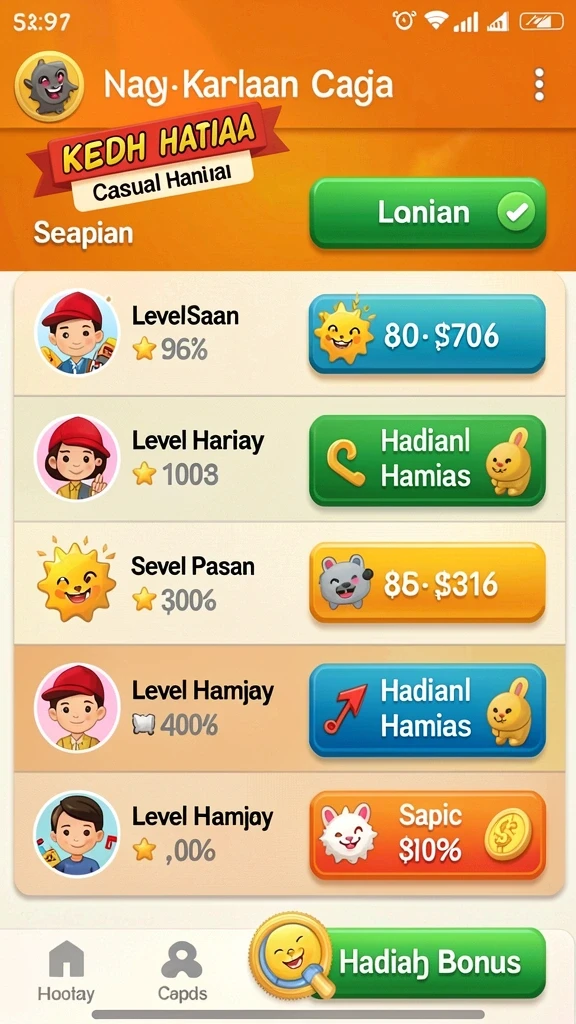
Task: Claim the orange Sapic $10% button
Action: [428, 835]
